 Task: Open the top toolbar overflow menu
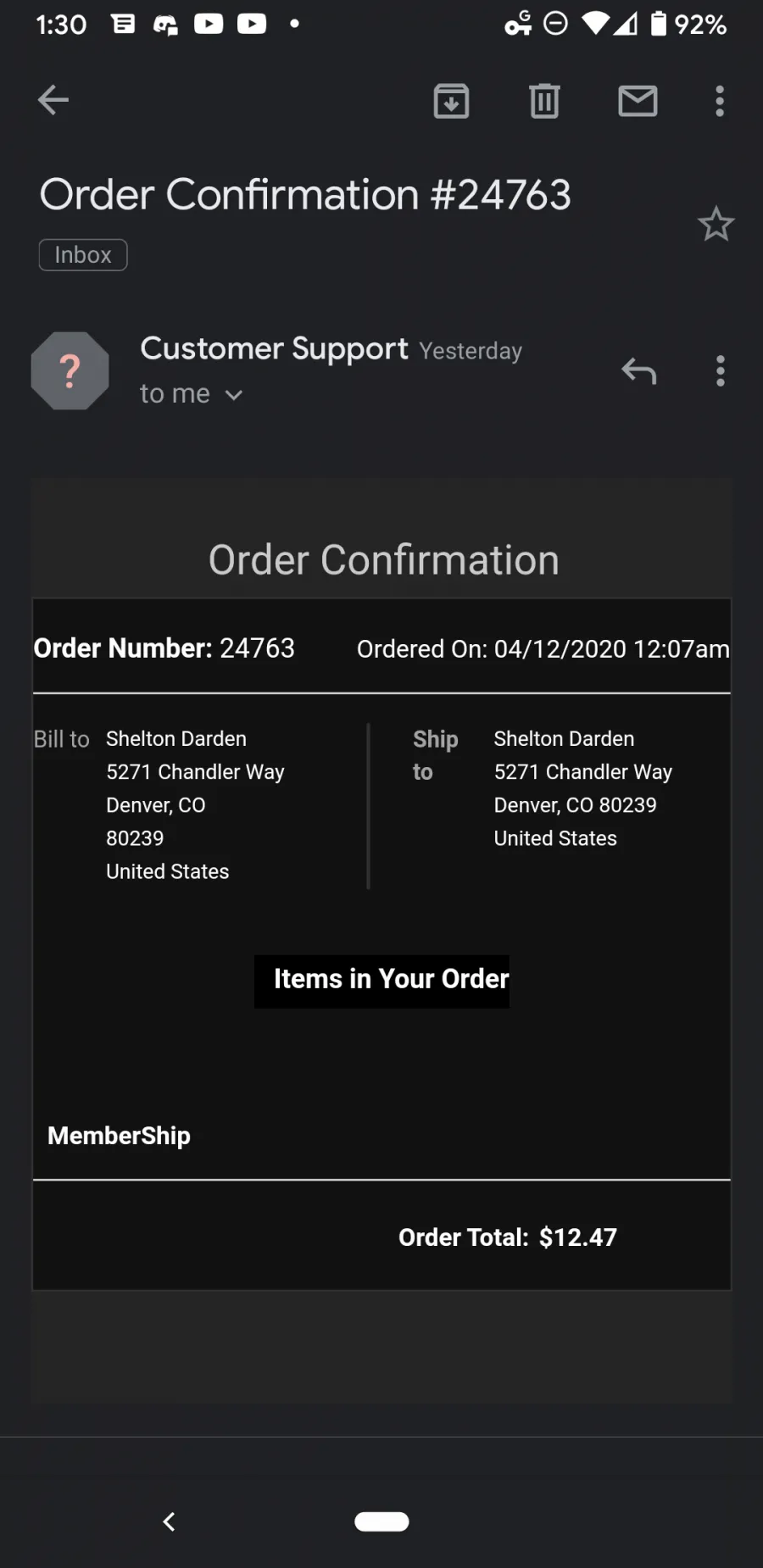720,101
